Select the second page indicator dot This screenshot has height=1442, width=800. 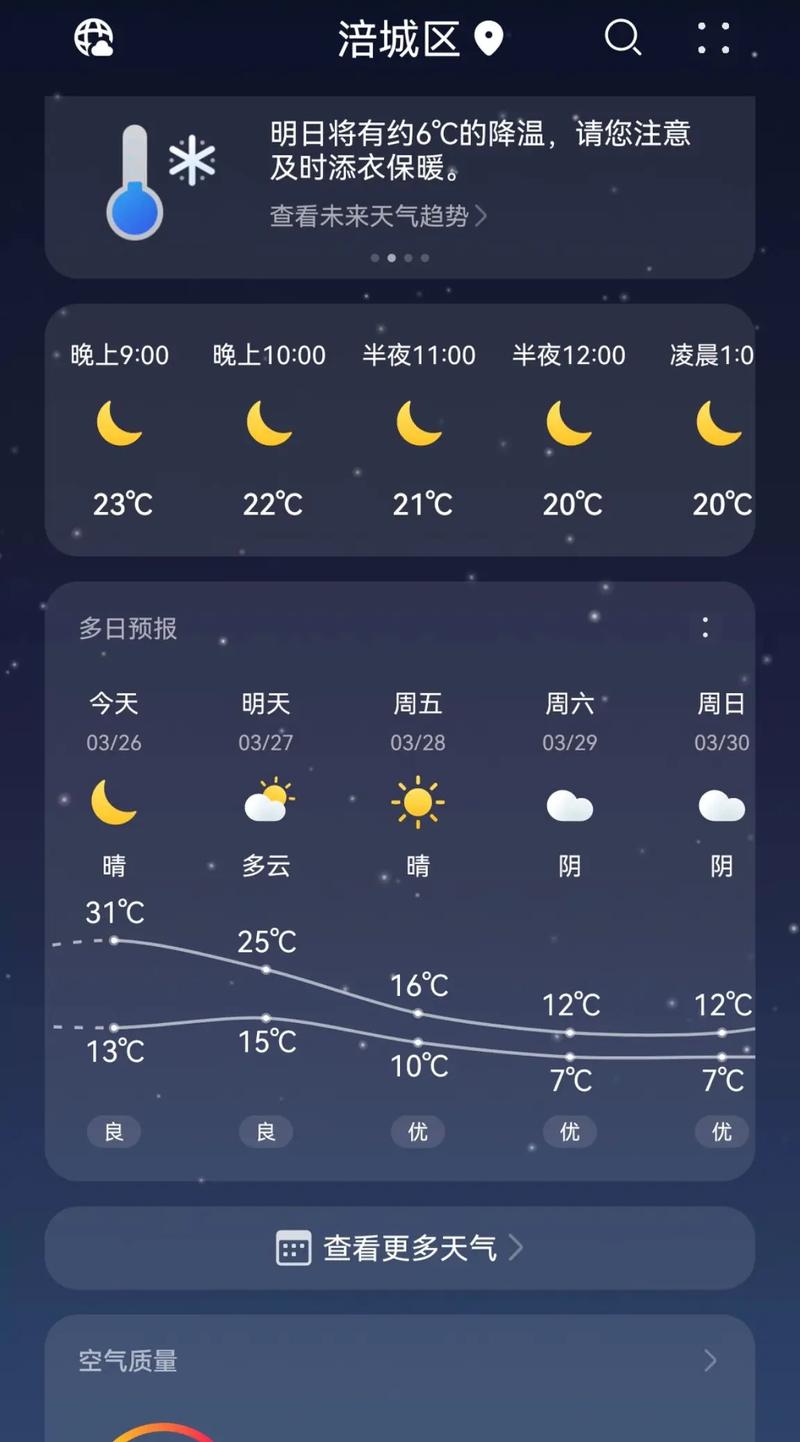[x=391, y=257]
